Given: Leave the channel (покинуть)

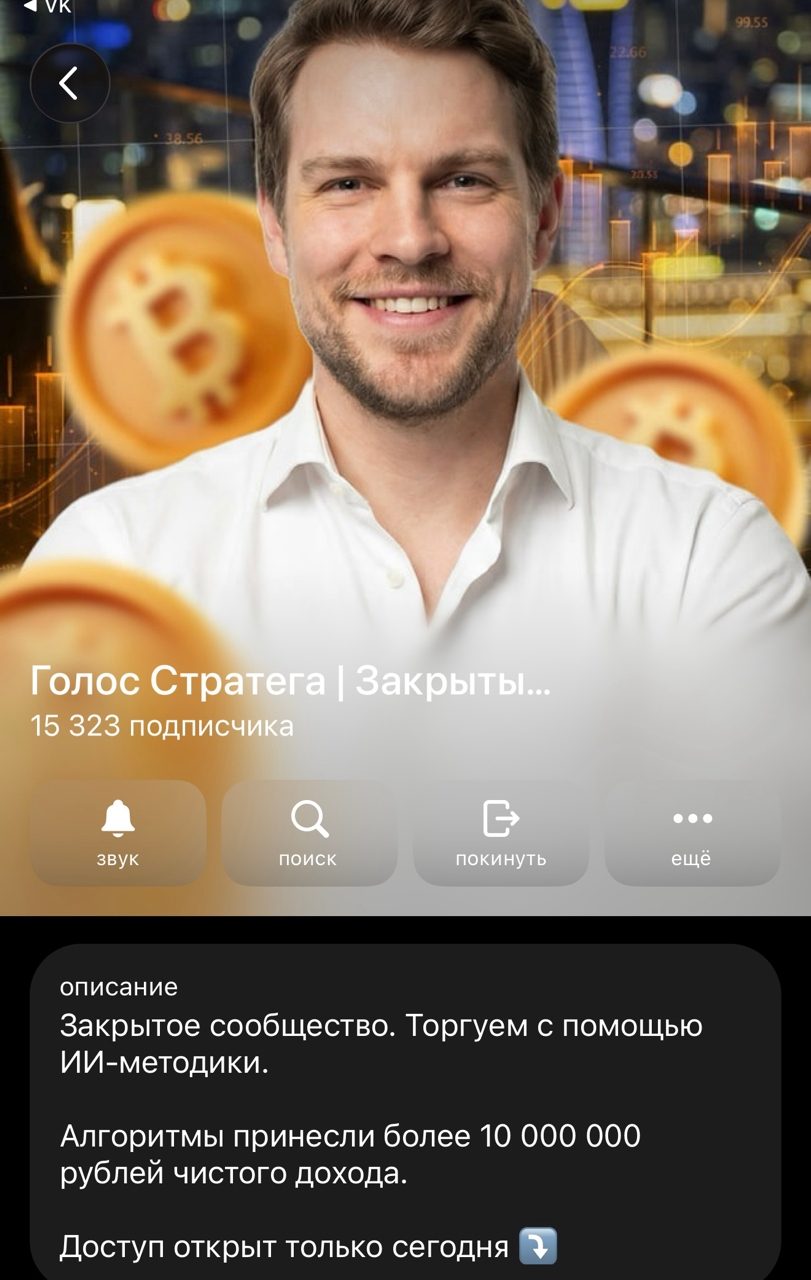Looking at the screenshot, I should pos(501,833).
